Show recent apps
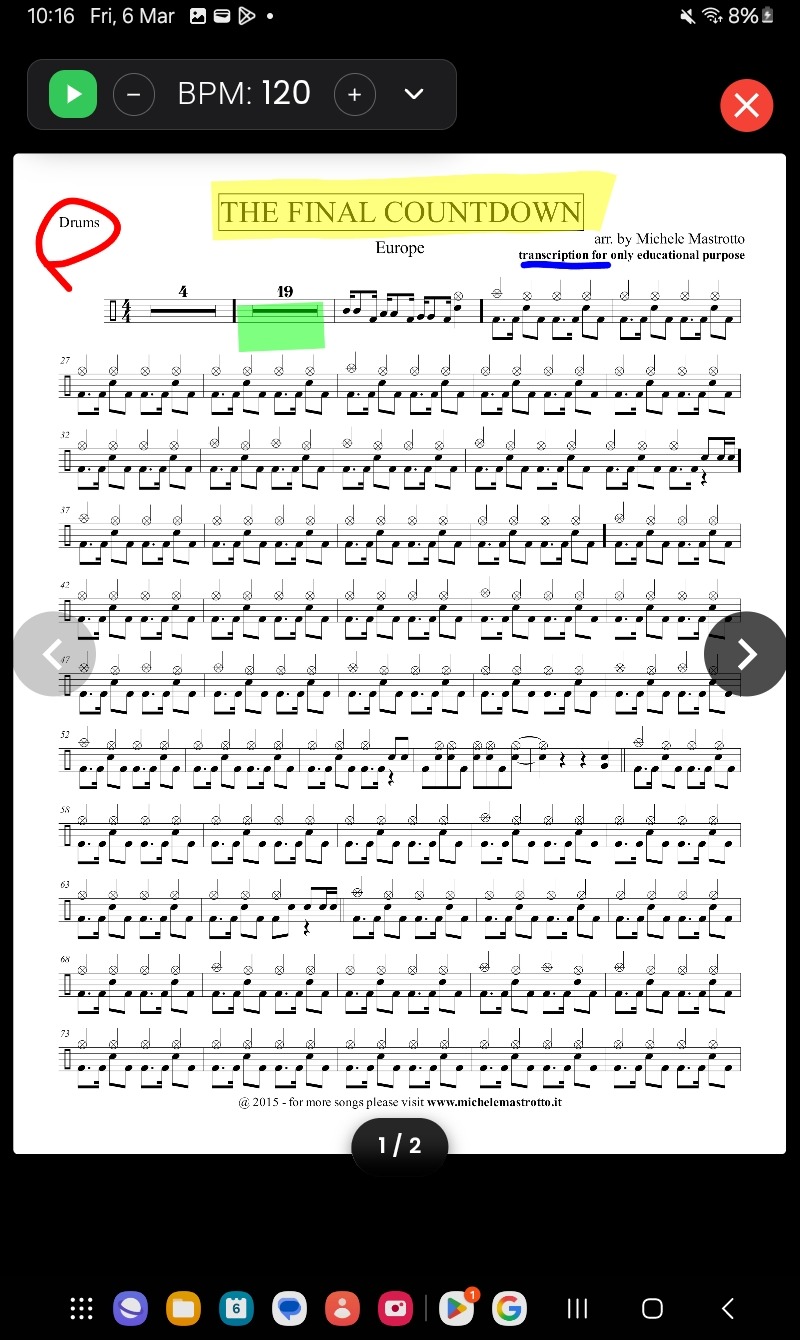Image resolution: width=800 pixels, height=1340 pixels. click(x=577, y=1308)
